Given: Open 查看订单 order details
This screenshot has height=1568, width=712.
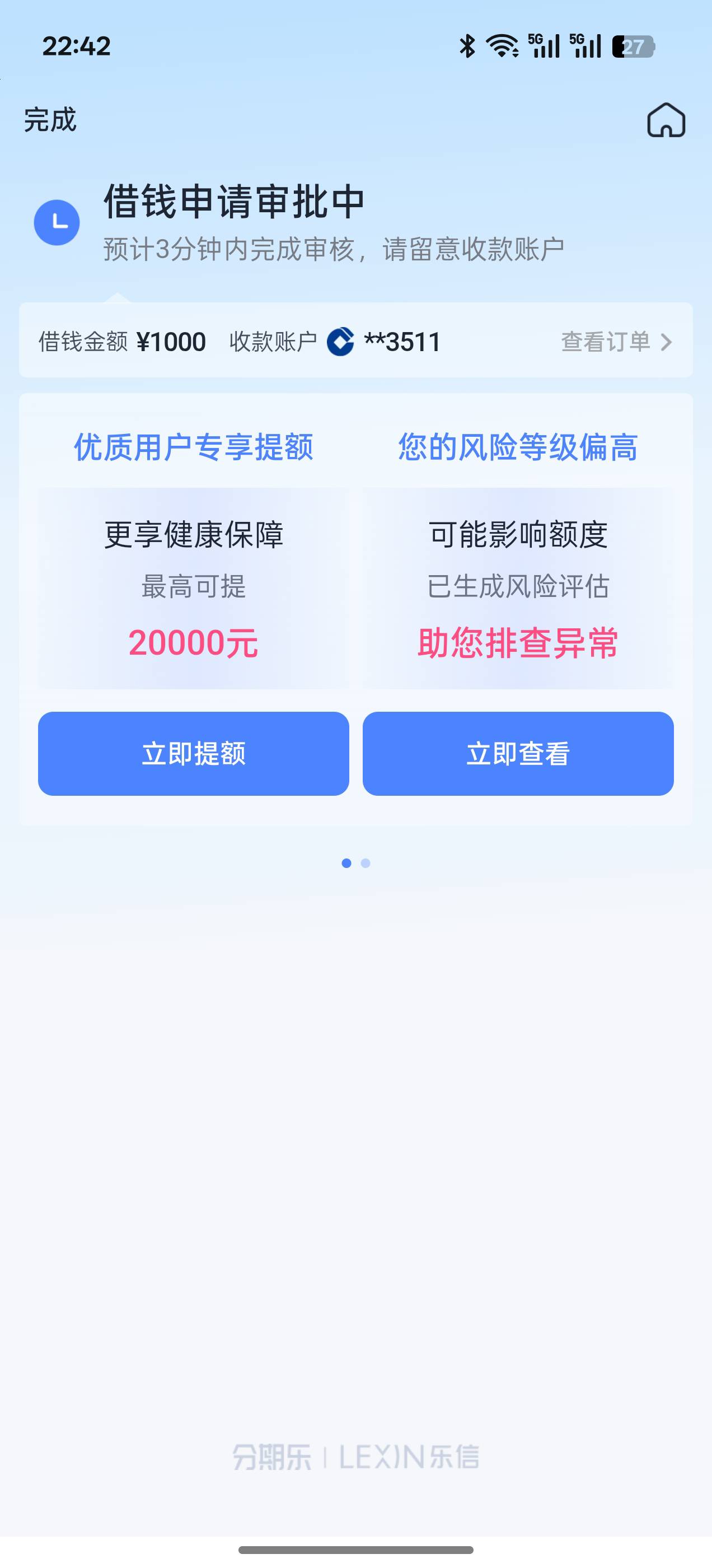Looking at the screenshot, I should point(616,342).
